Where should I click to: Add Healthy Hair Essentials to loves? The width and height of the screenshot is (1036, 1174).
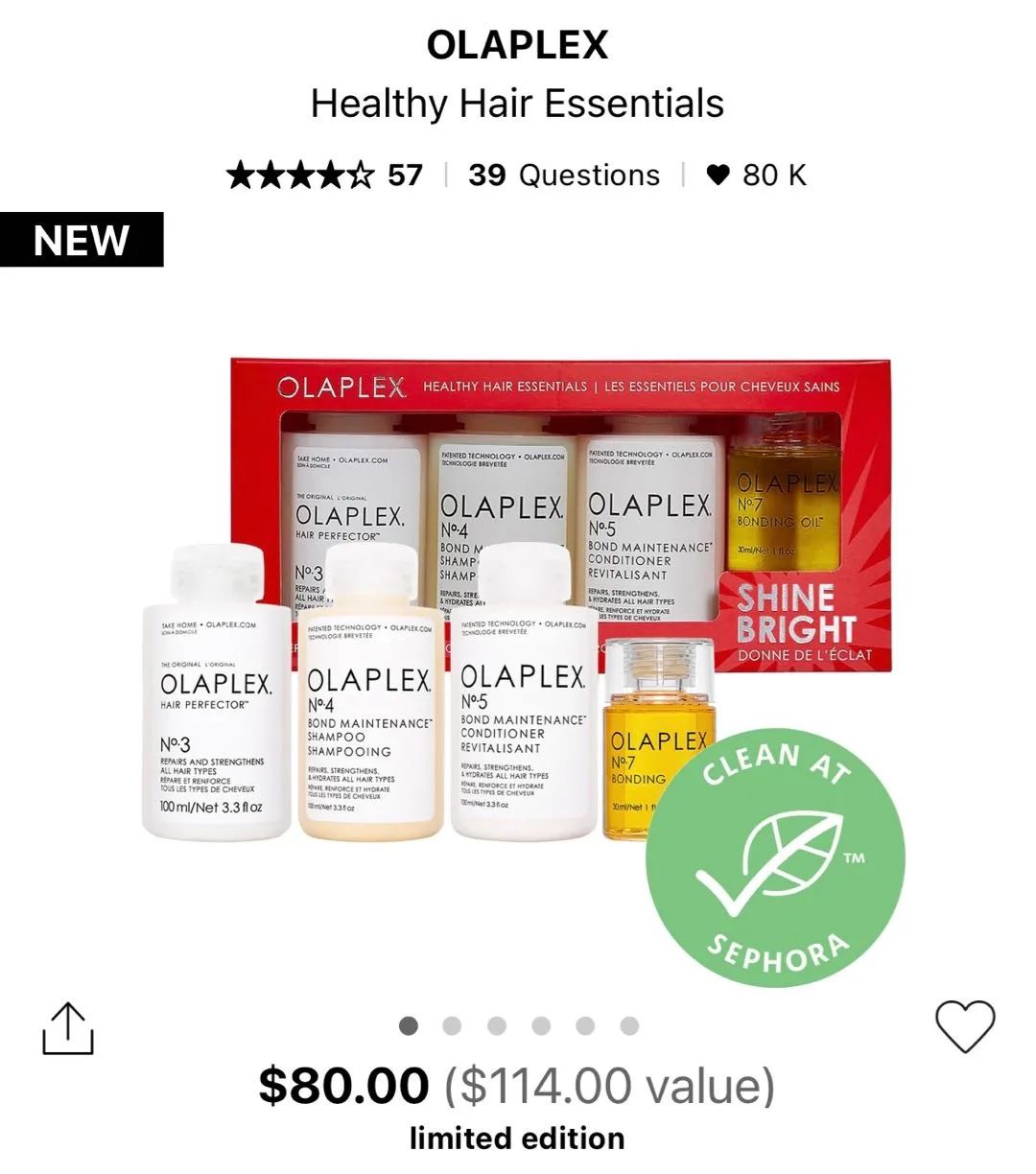tap(965, 1026)
